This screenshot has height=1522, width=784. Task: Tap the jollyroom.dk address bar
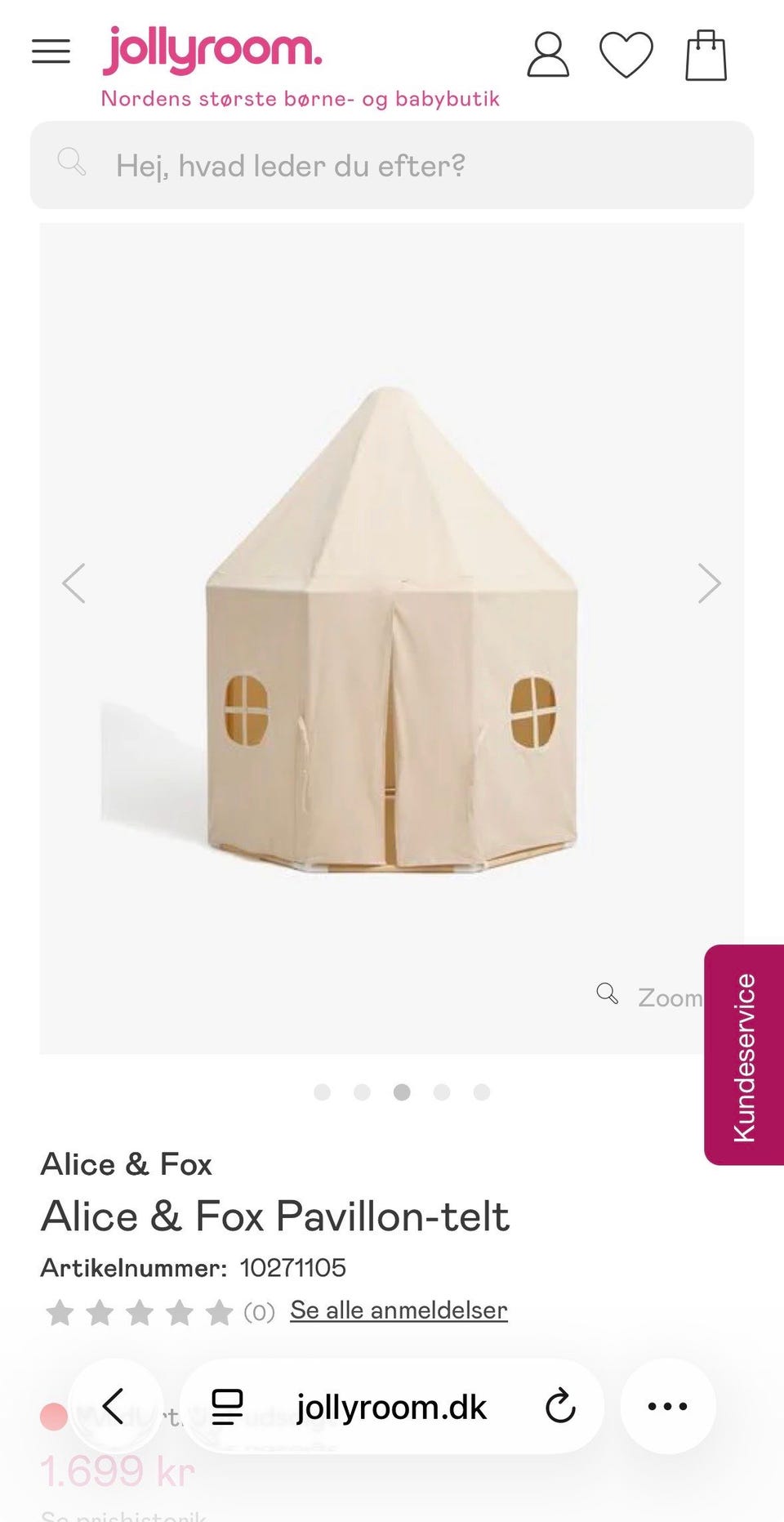[x=392, y=1406]
